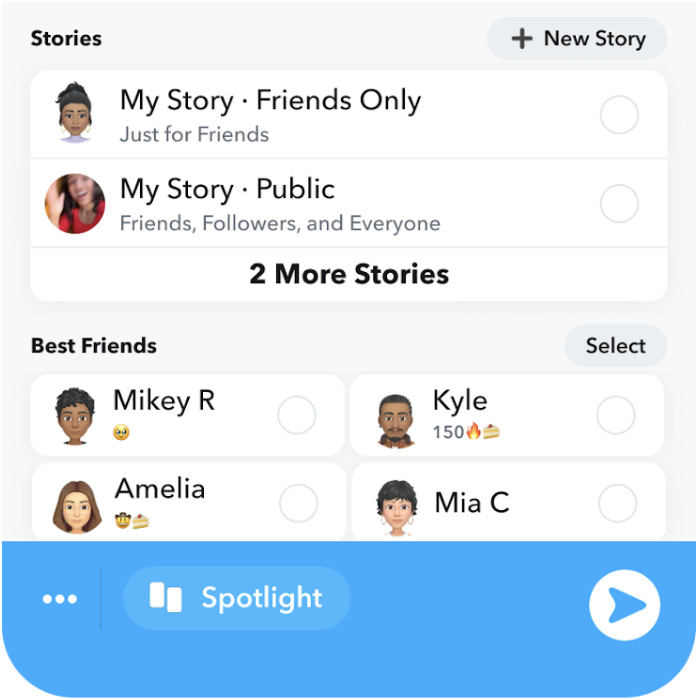Select My Story Public

[619, 204]
